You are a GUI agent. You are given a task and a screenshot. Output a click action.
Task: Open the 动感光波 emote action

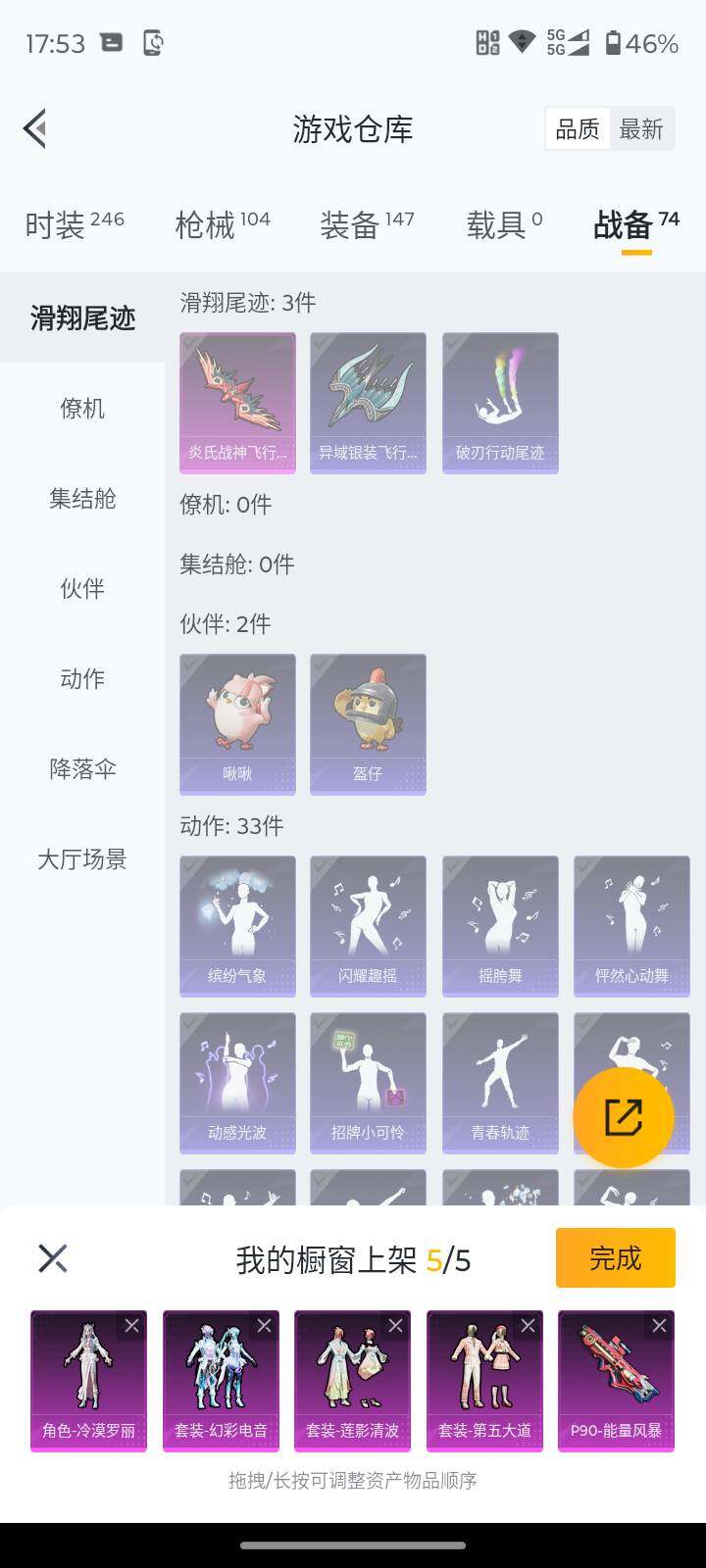tap(236, 1081)
